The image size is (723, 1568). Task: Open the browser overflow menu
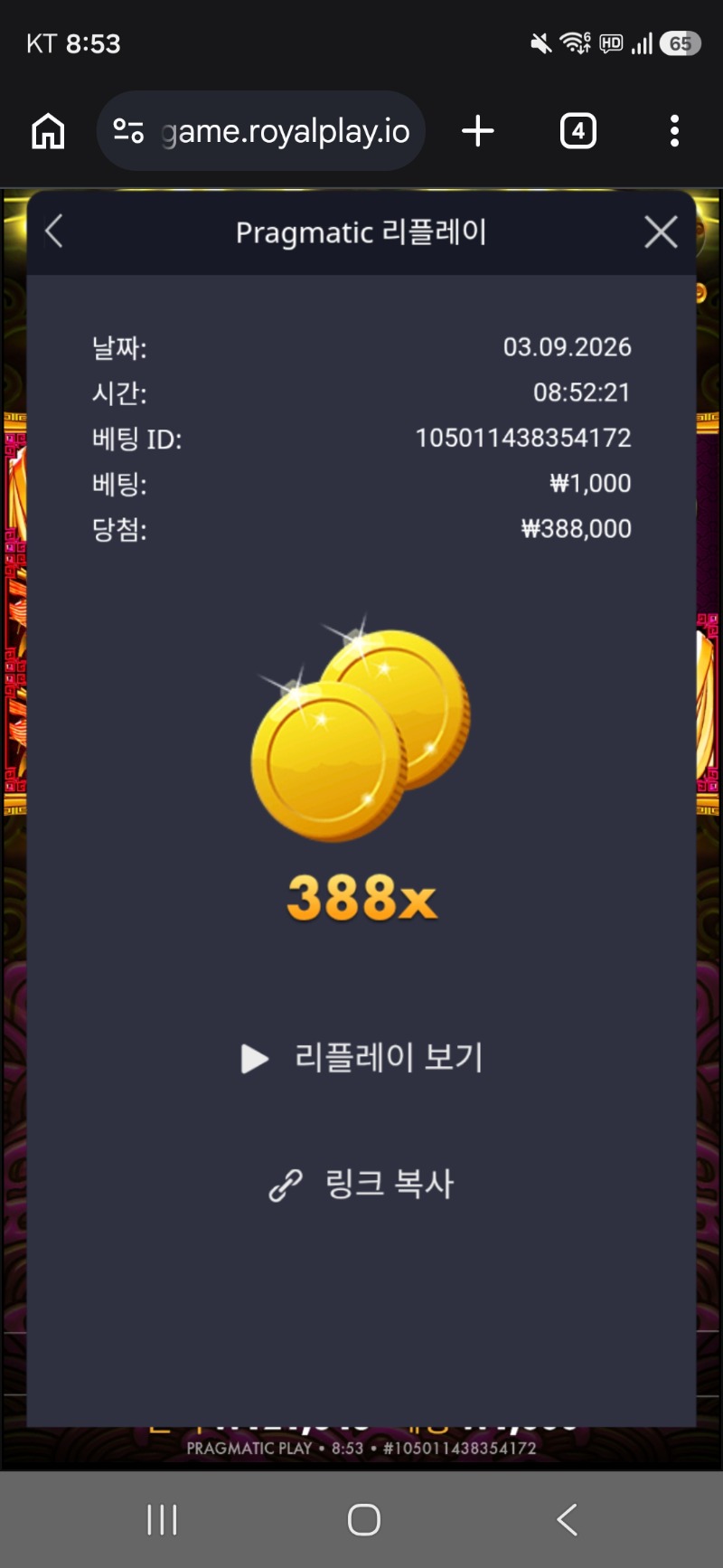[x=674, y=131]
